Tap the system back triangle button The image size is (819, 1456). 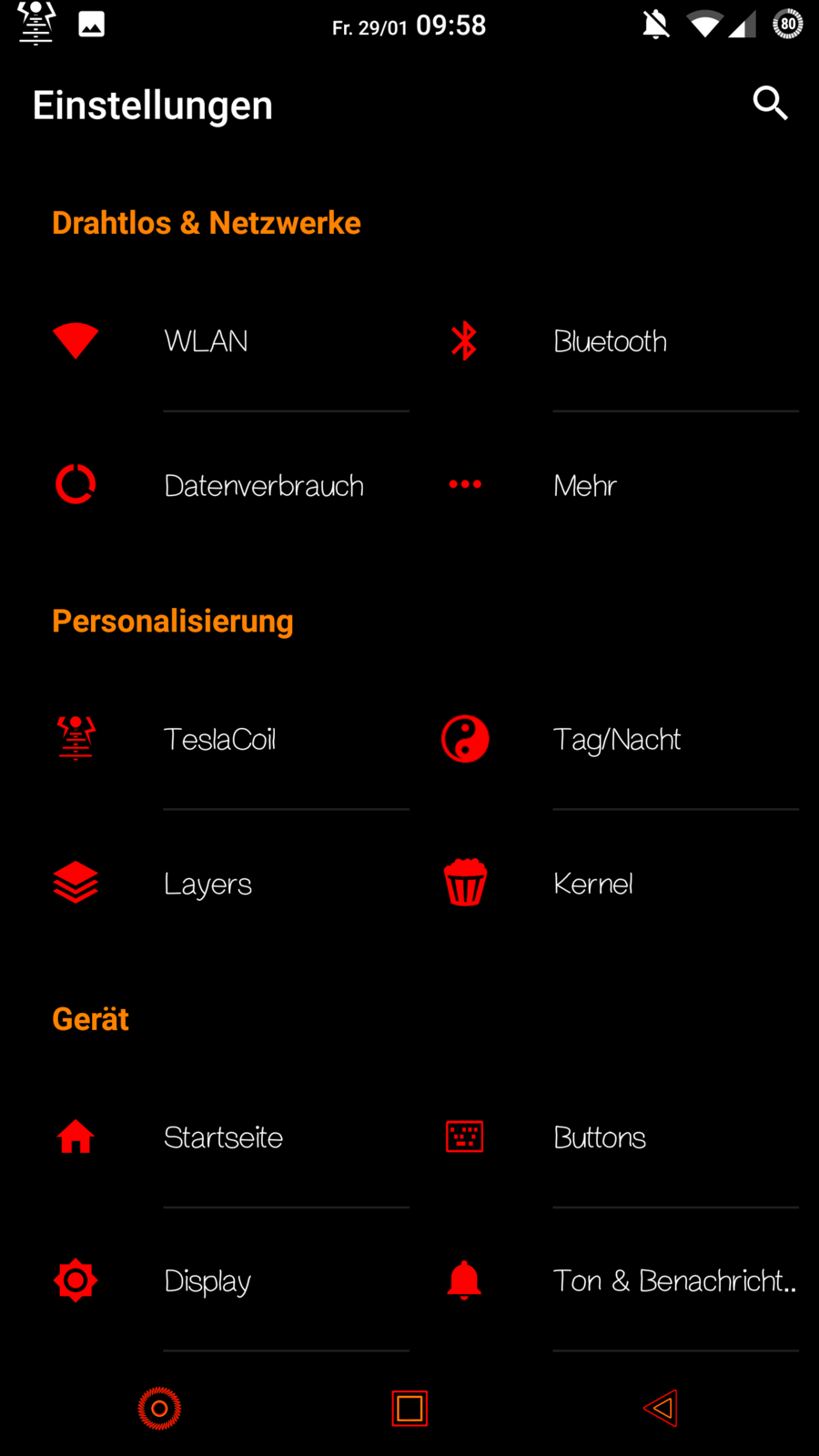tap(661, 1409)
